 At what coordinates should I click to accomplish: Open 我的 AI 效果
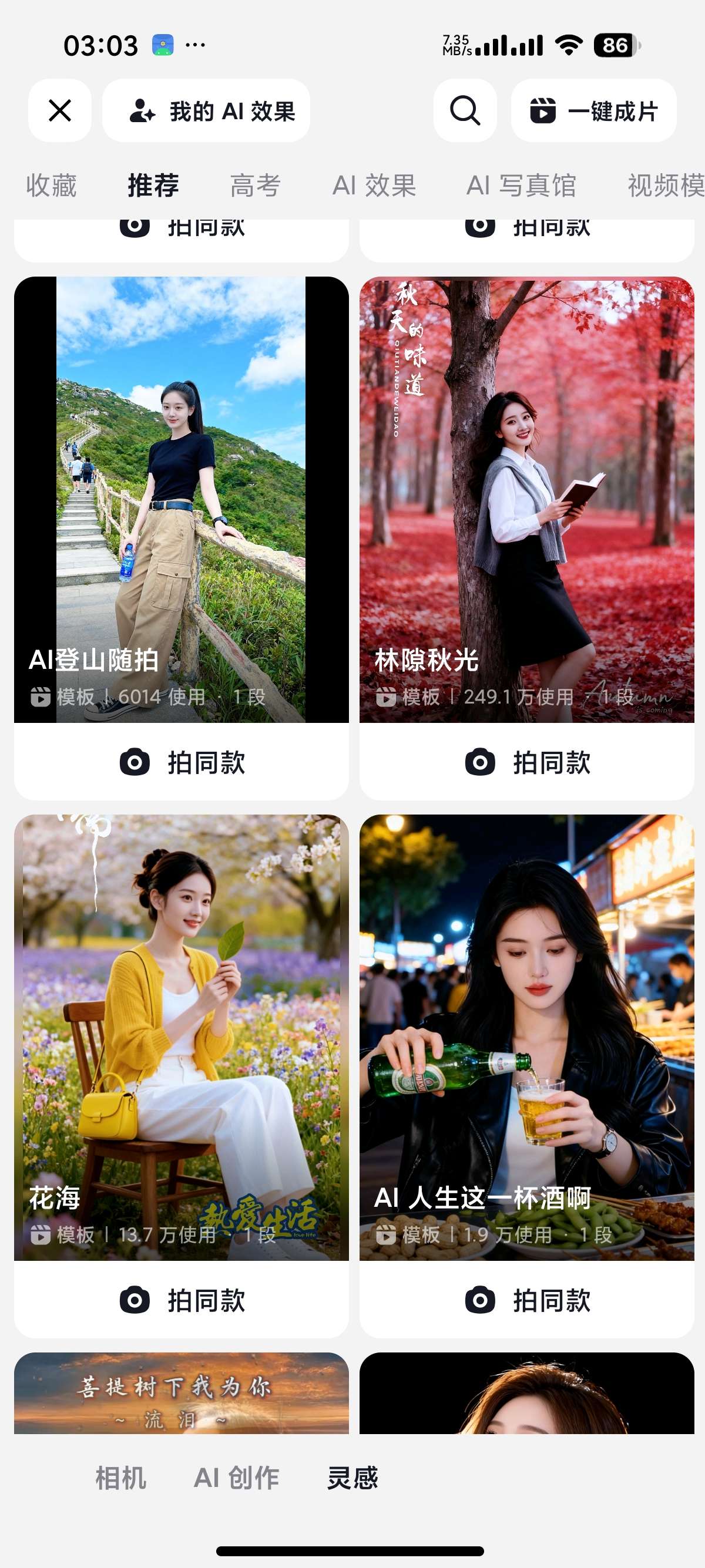pyautogui.click(x=206, y=111)
